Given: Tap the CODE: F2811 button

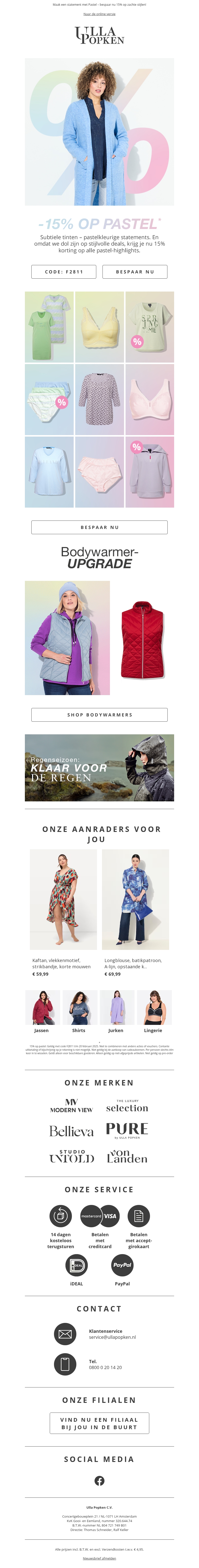Looking at the screenshot, I should click(64, 271).
